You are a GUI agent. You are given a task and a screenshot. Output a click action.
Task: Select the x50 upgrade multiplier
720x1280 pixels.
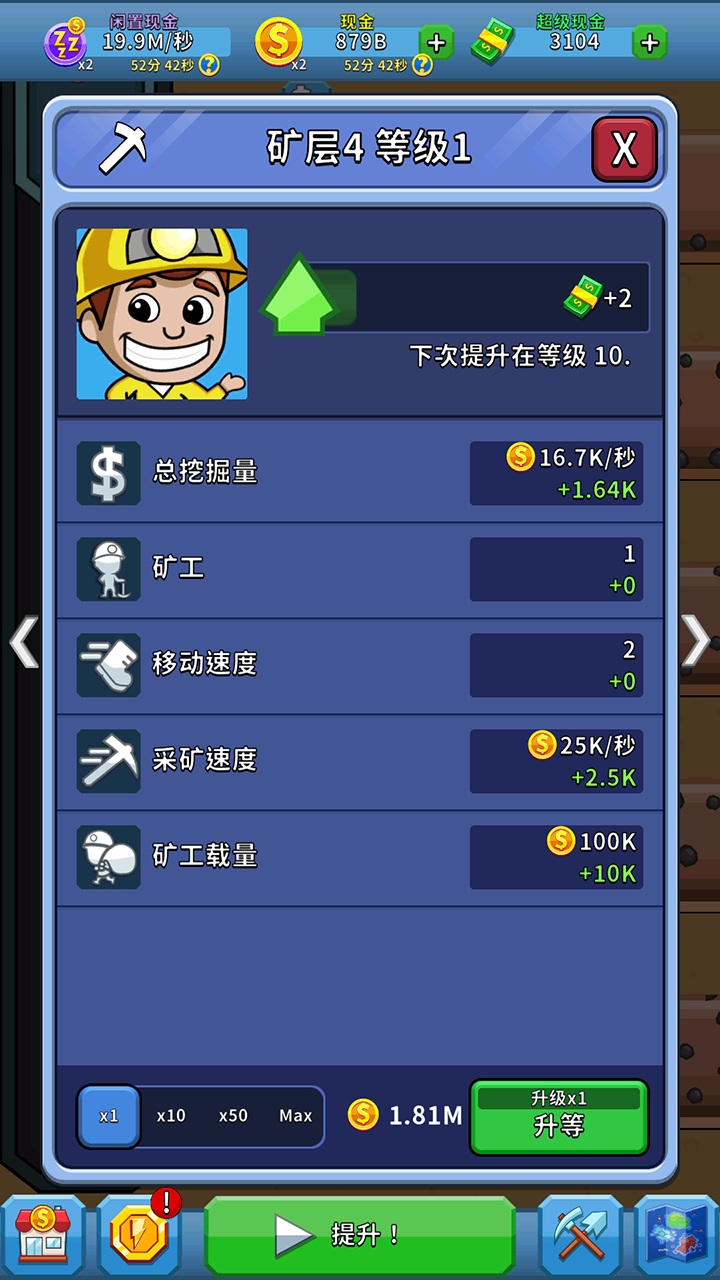click(x=233, y=1116)
